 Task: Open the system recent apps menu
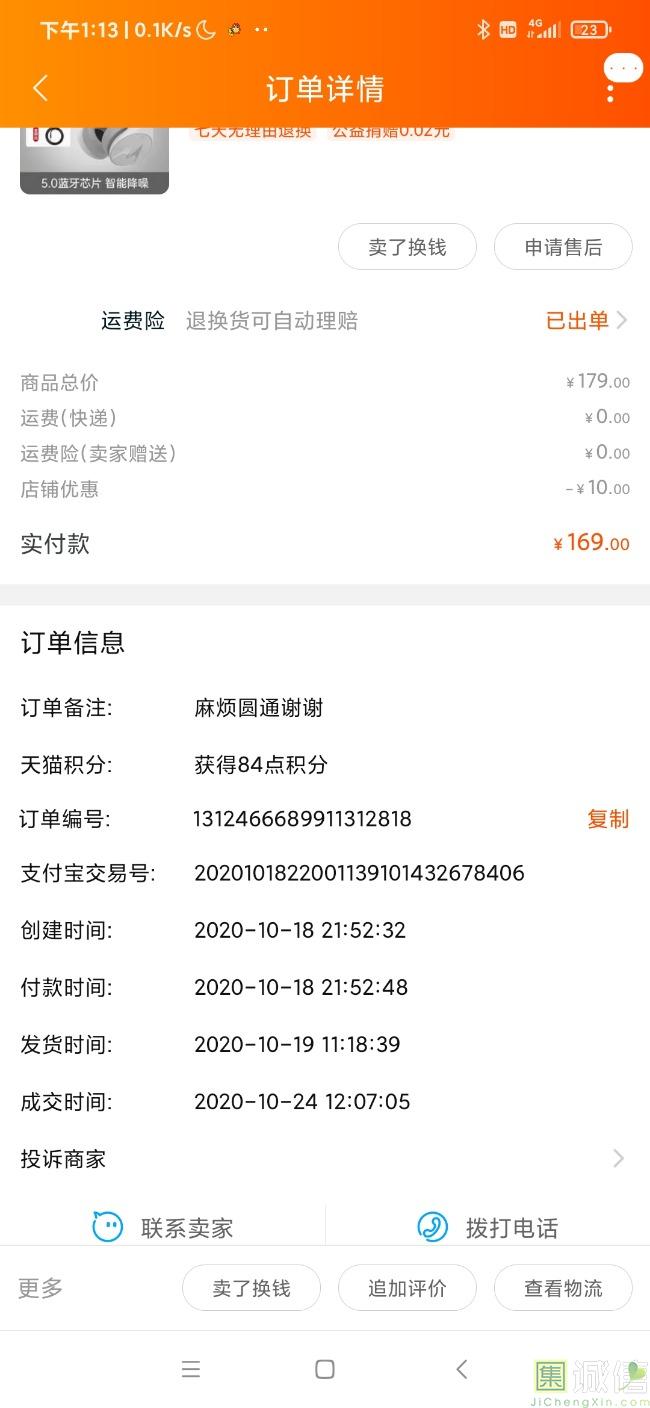point(191,1369)
